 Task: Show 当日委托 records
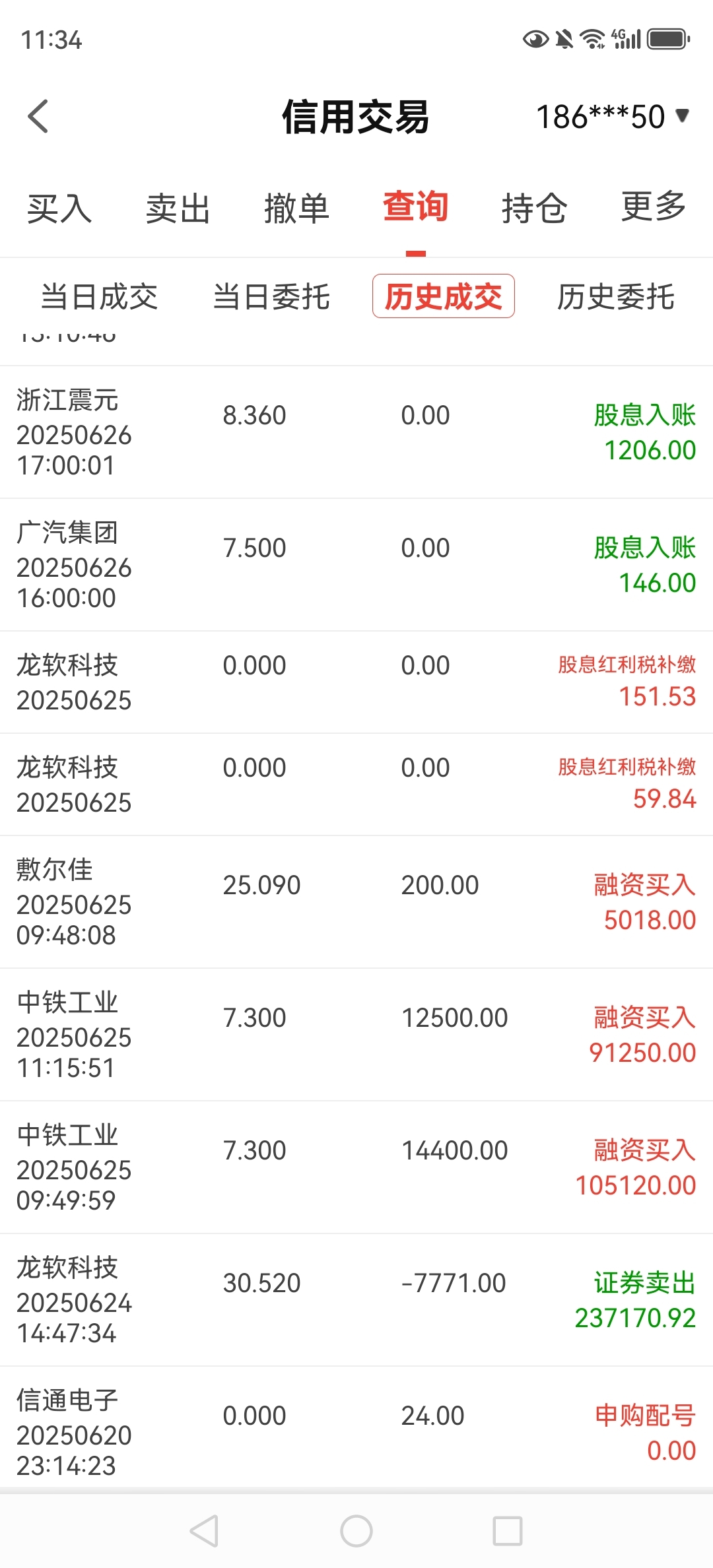(271, 296)
